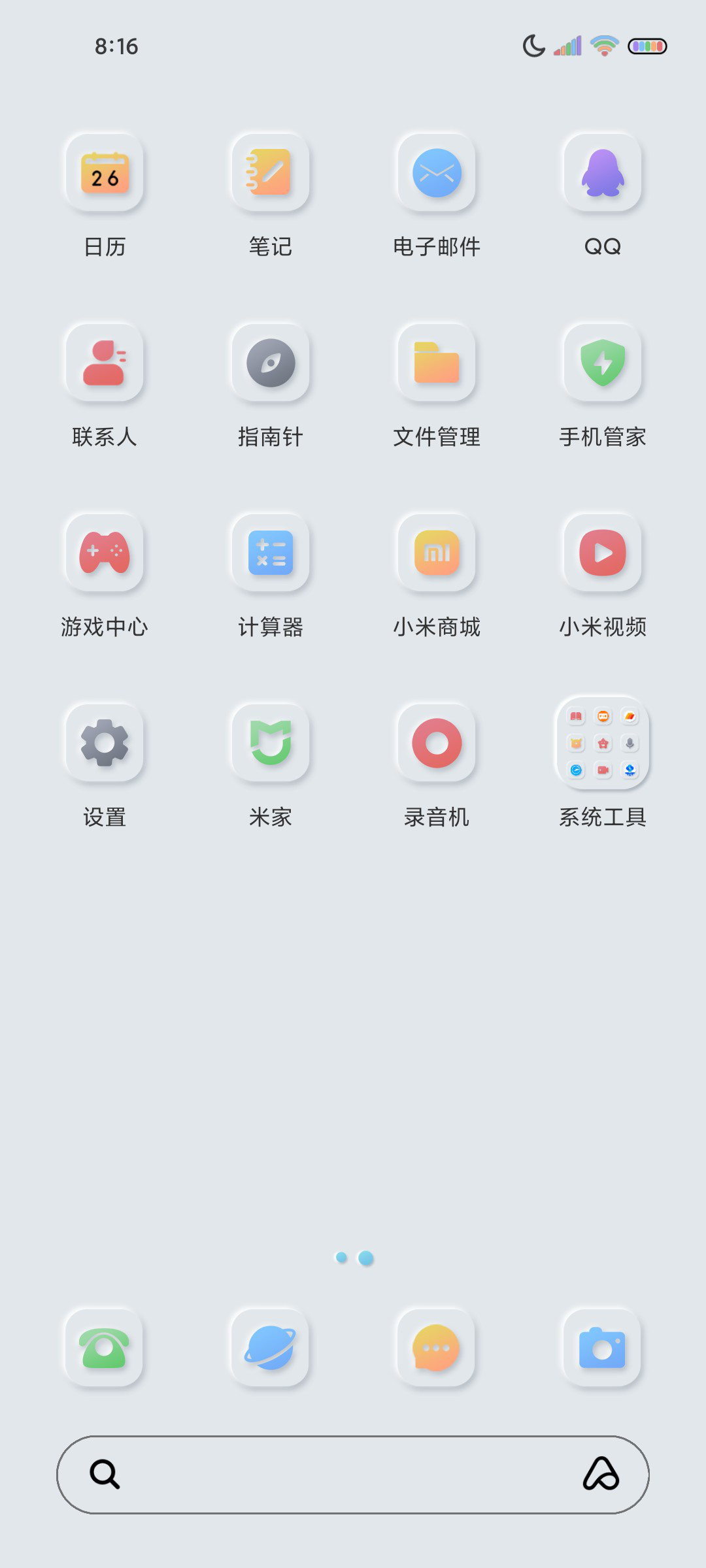Open the orange messaging app in dock
Image resolution: width=706 pixels, height=1568 pixels.
pyautogui.click(x=437, y=1348)
